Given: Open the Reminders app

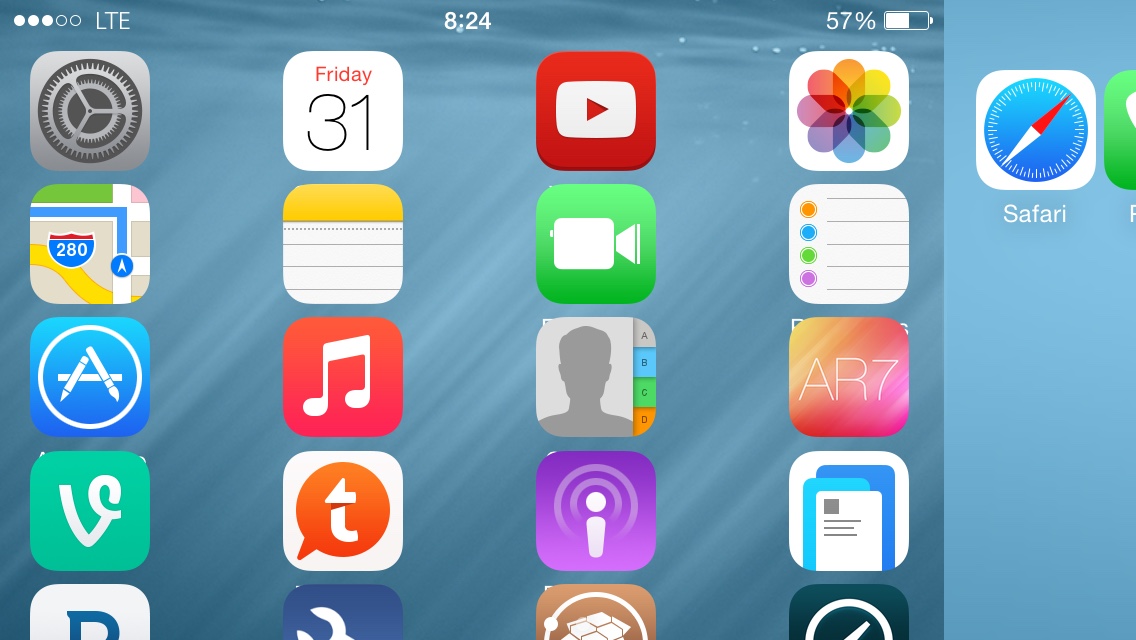Looking at the screenshot, I should click(x=849, y=244).
